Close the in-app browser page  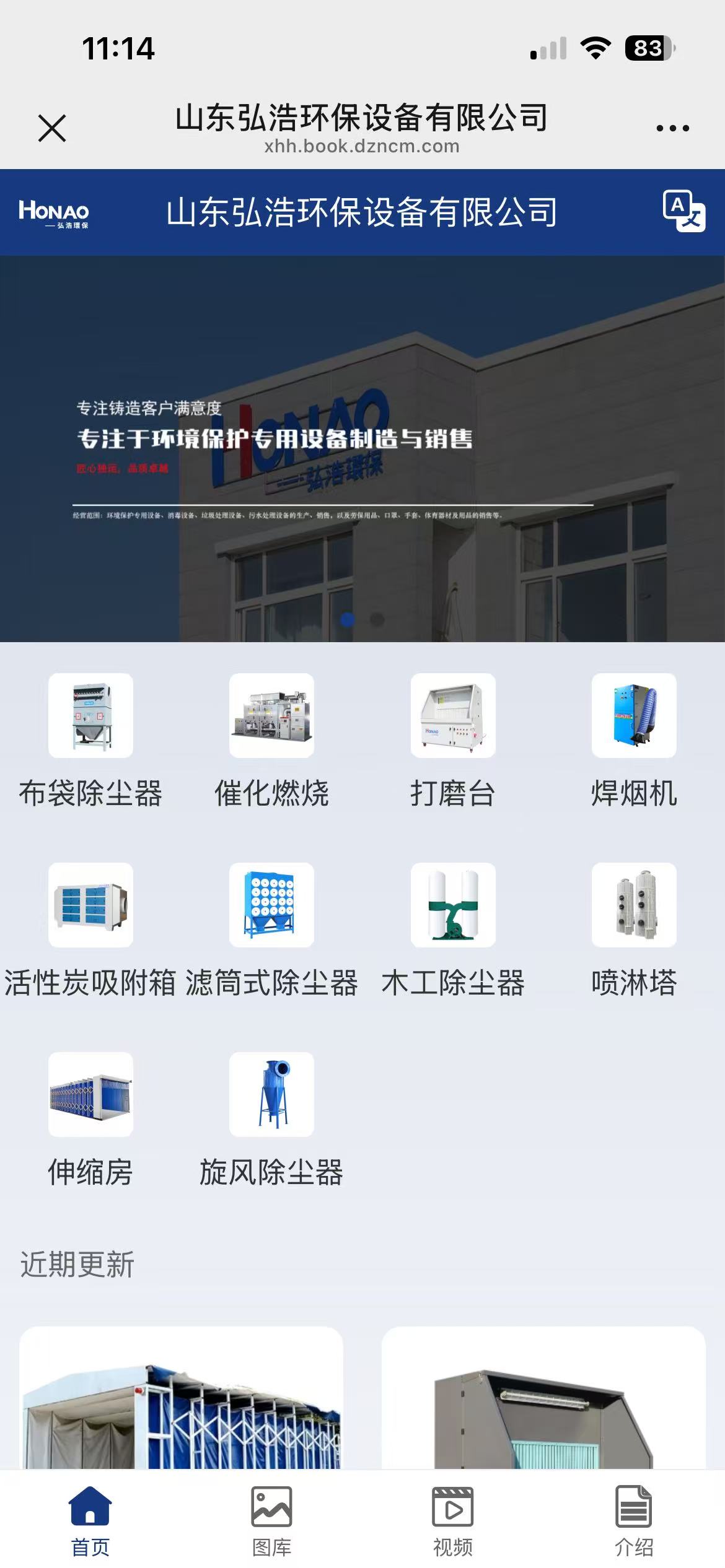[x=52, y=128]
